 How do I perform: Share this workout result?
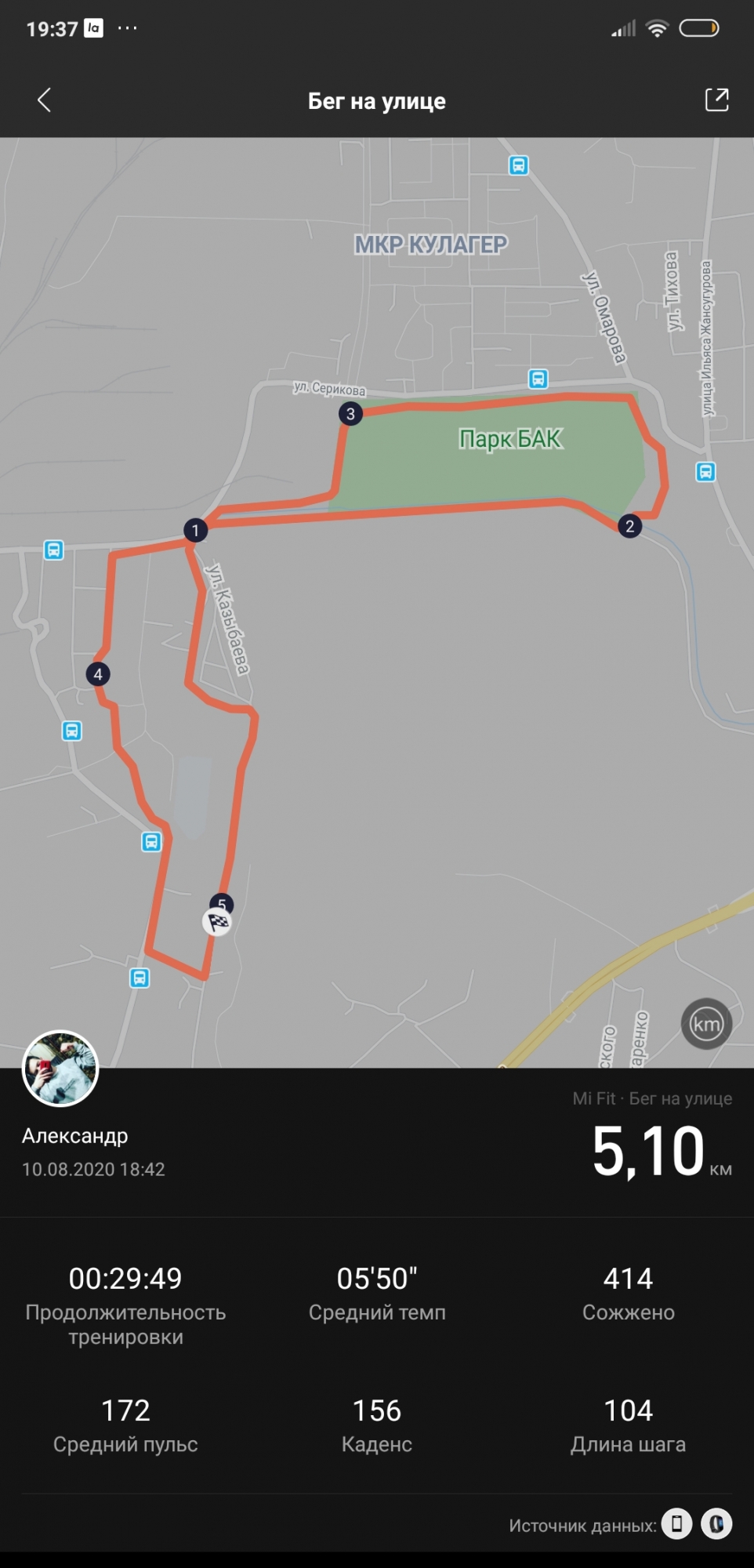[716, 100]
